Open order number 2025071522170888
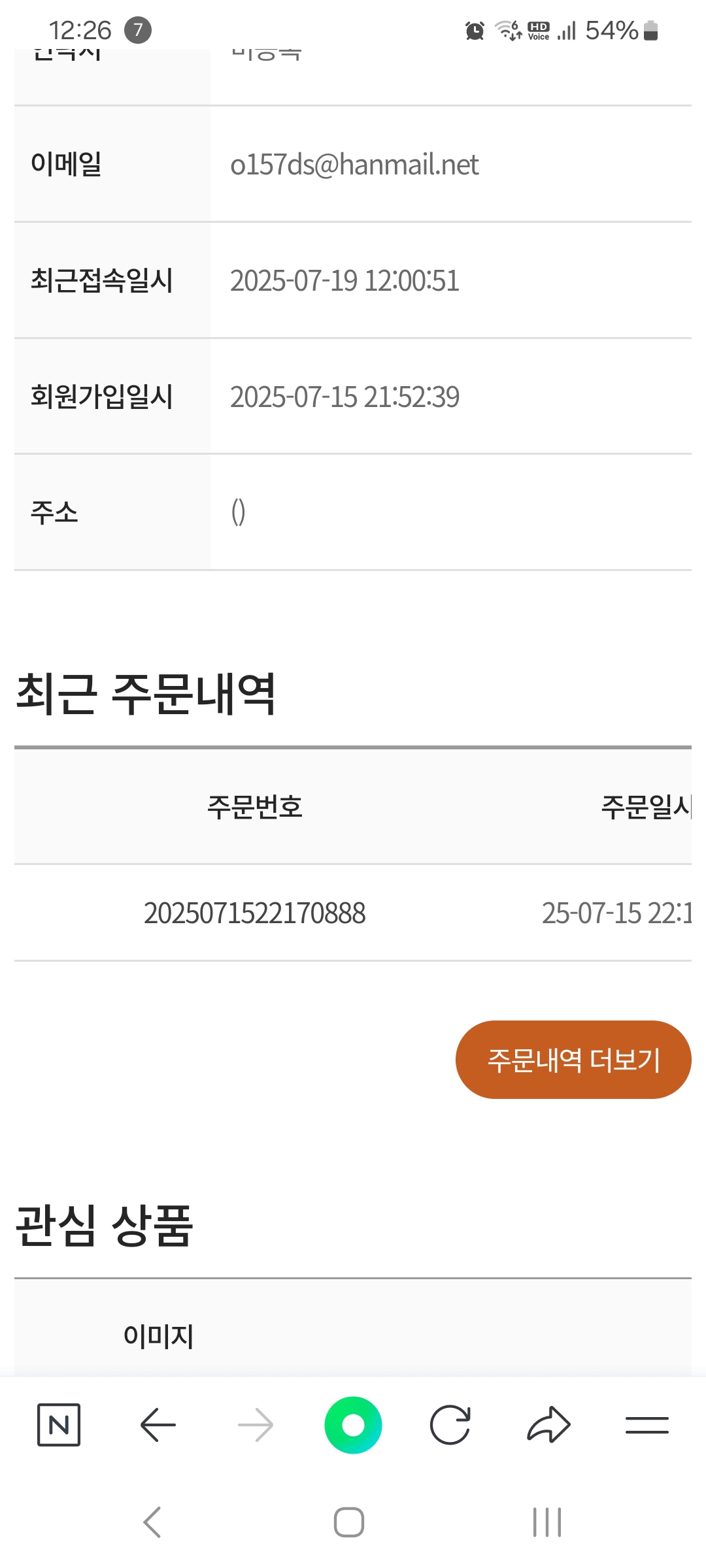Image resolution: width=706 pixels, height=1568 pixels. 254,913
